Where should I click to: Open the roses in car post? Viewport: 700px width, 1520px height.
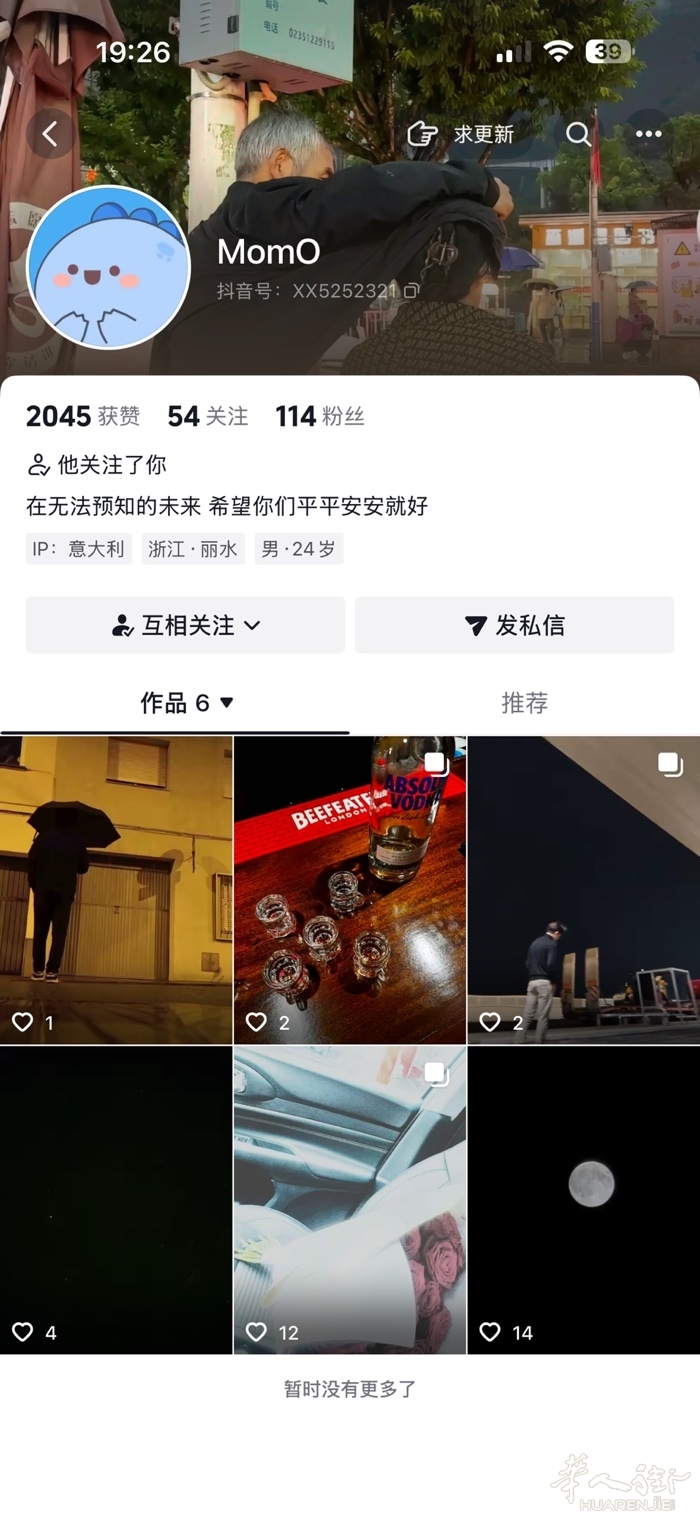(350, 1200)
